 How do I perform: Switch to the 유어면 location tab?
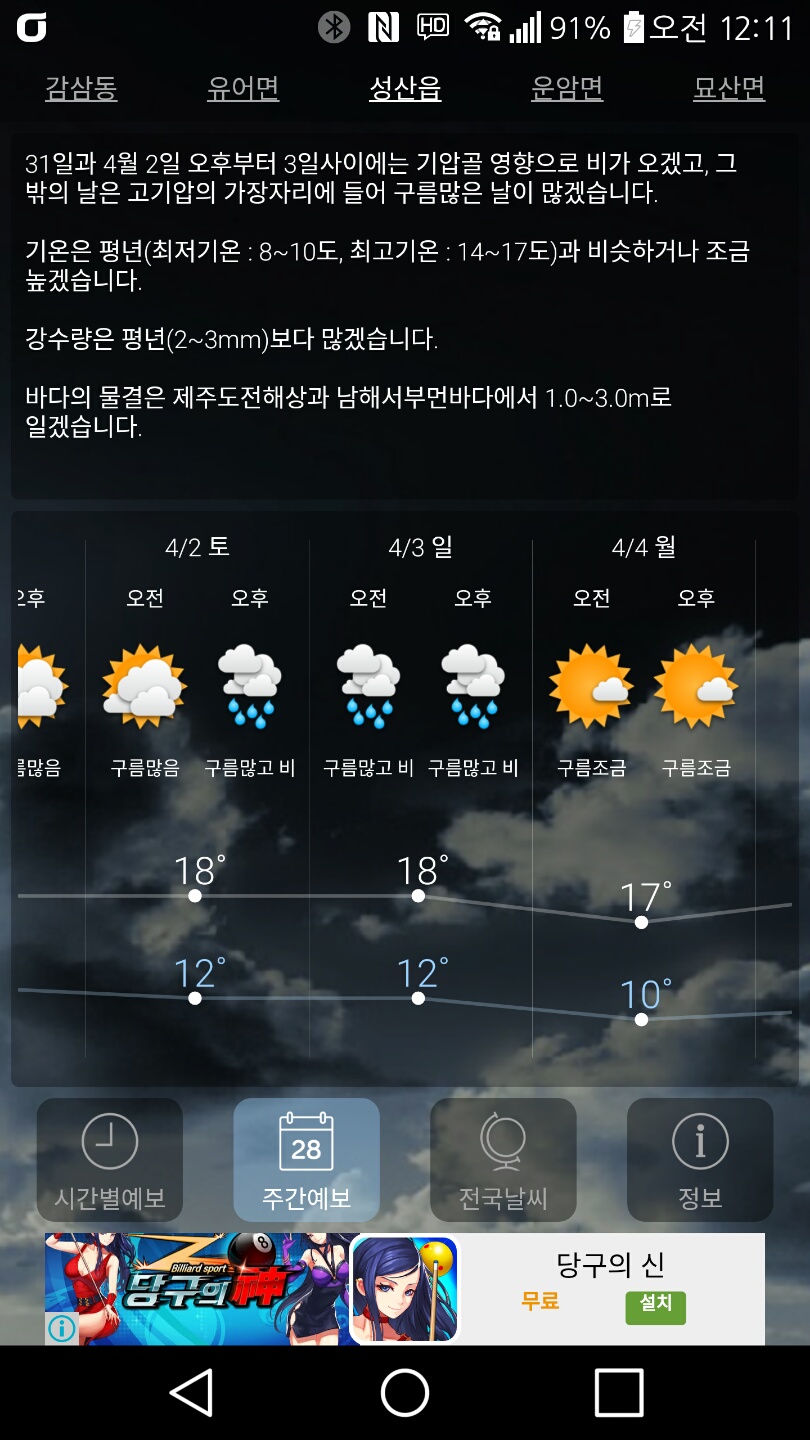243,88
